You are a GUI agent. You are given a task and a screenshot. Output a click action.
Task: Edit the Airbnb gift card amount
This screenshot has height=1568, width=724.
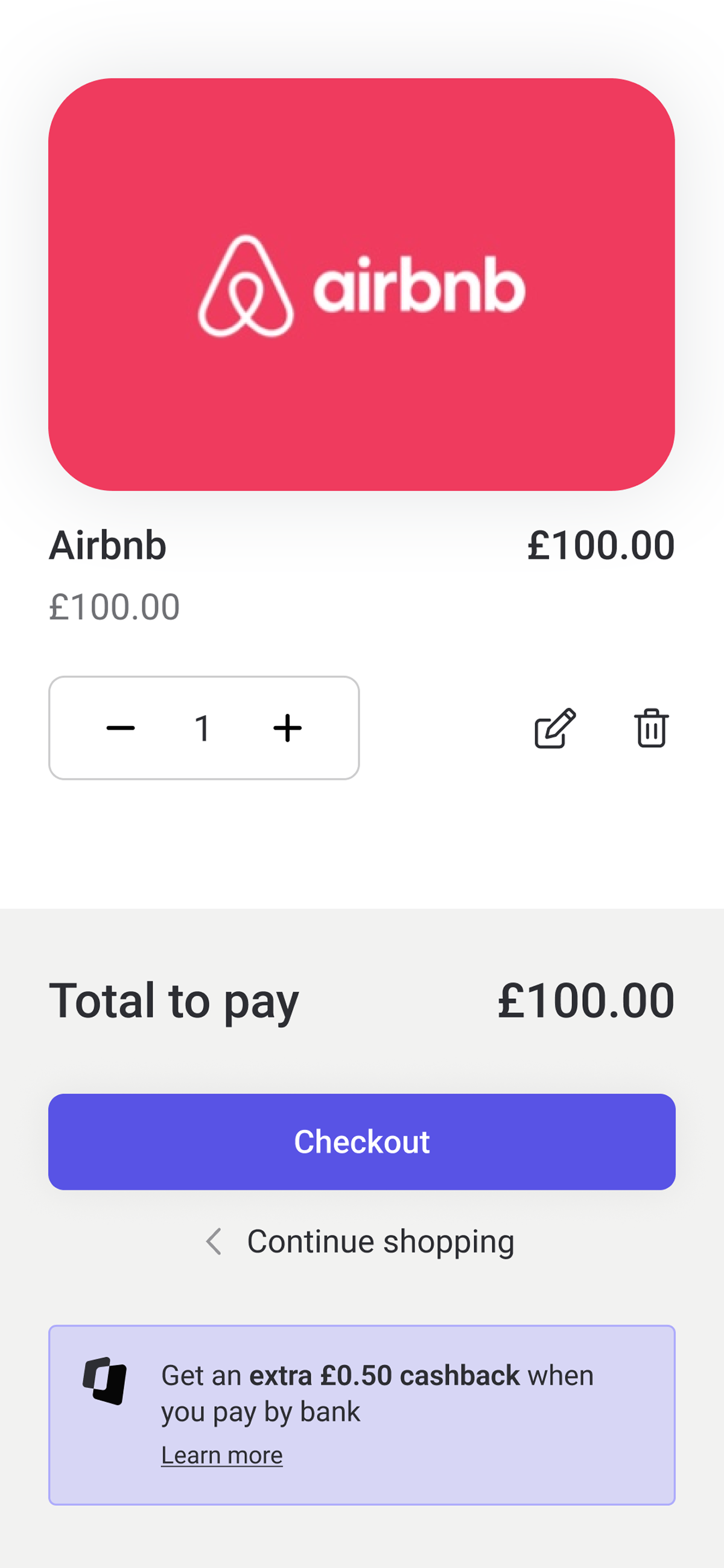(556, 728)
